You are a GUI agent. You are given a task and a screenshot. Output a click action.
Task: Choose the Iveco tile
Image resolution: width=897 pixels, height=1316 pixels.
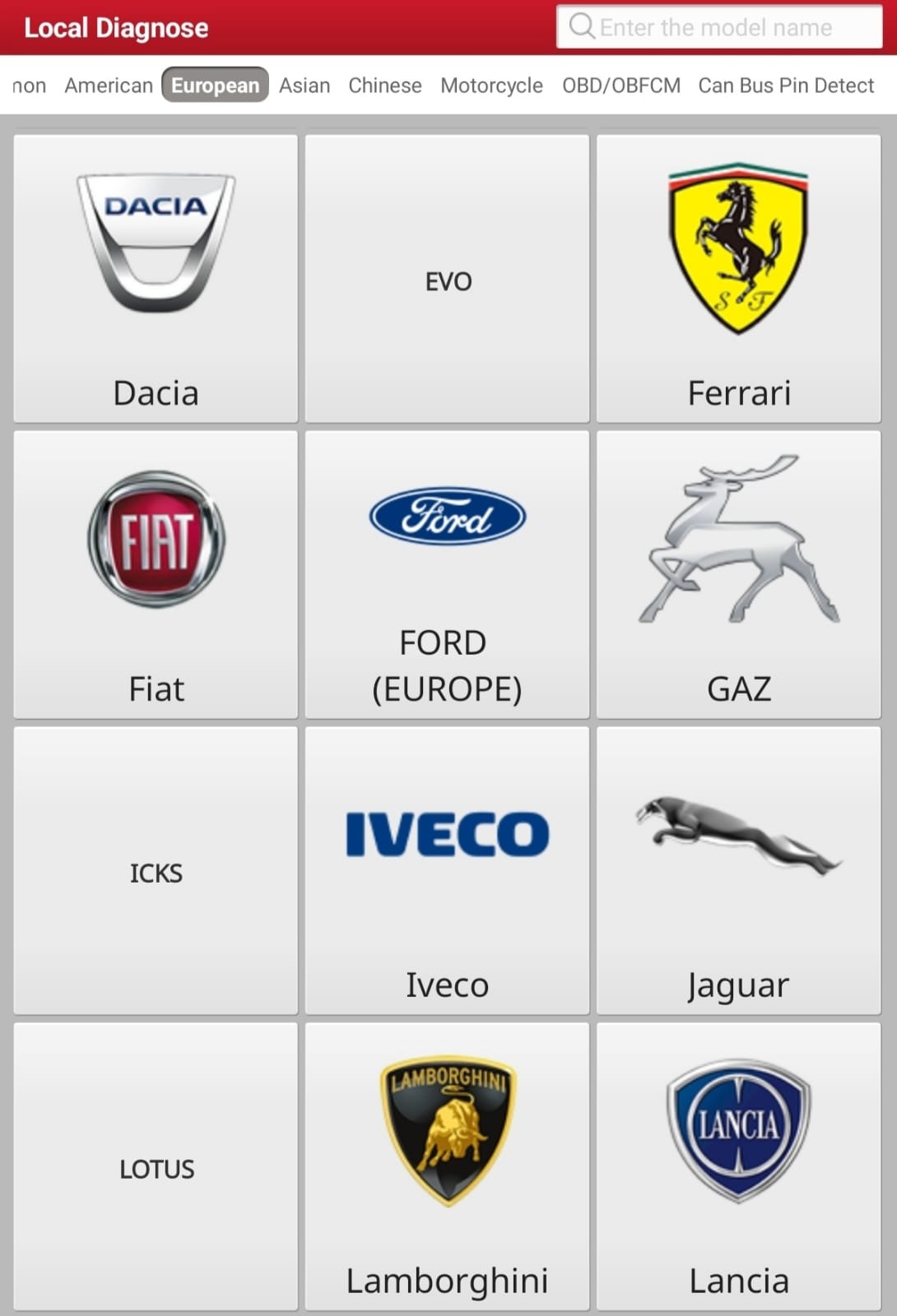(x=448, y=870)
